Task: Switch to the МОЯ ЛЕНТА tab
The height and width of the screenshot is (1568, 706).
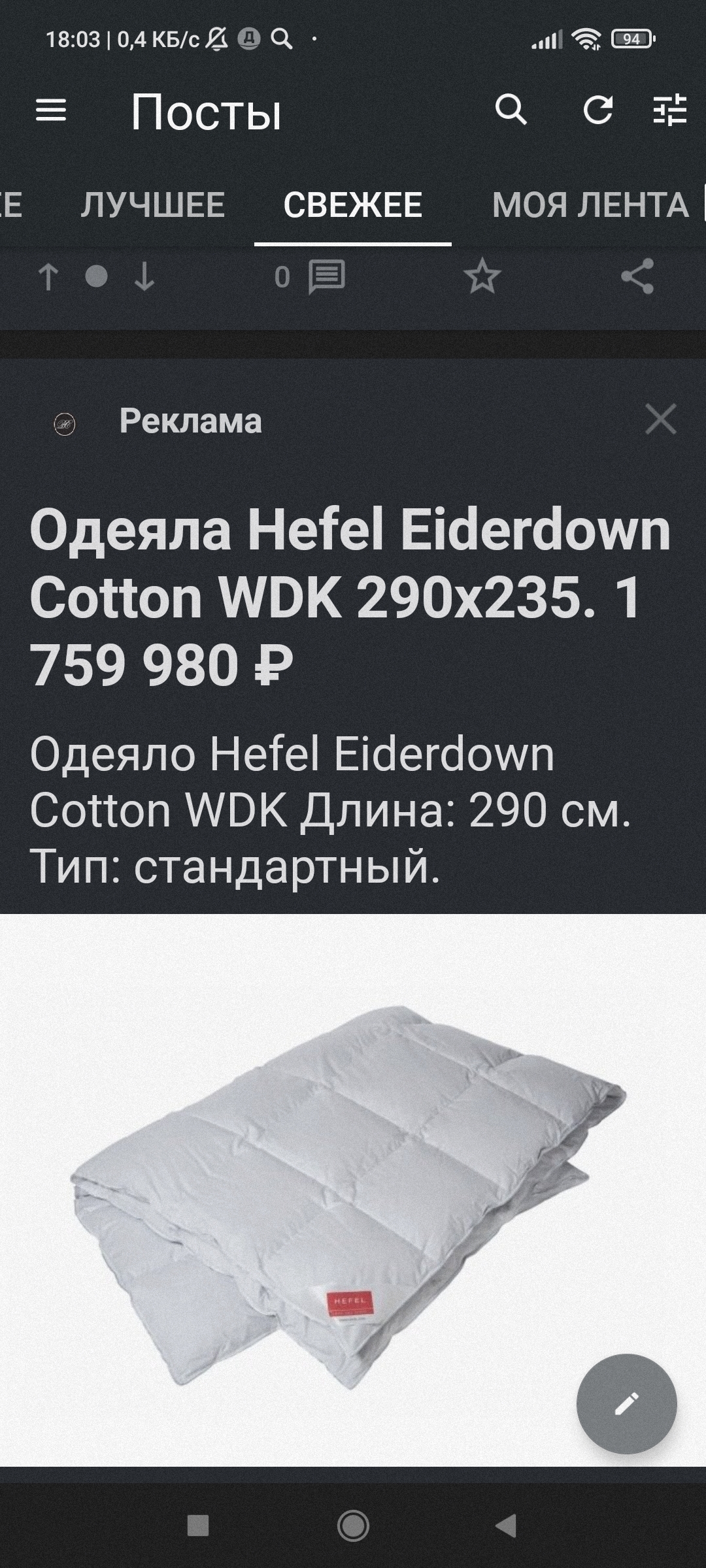Action: coord(590,205)
